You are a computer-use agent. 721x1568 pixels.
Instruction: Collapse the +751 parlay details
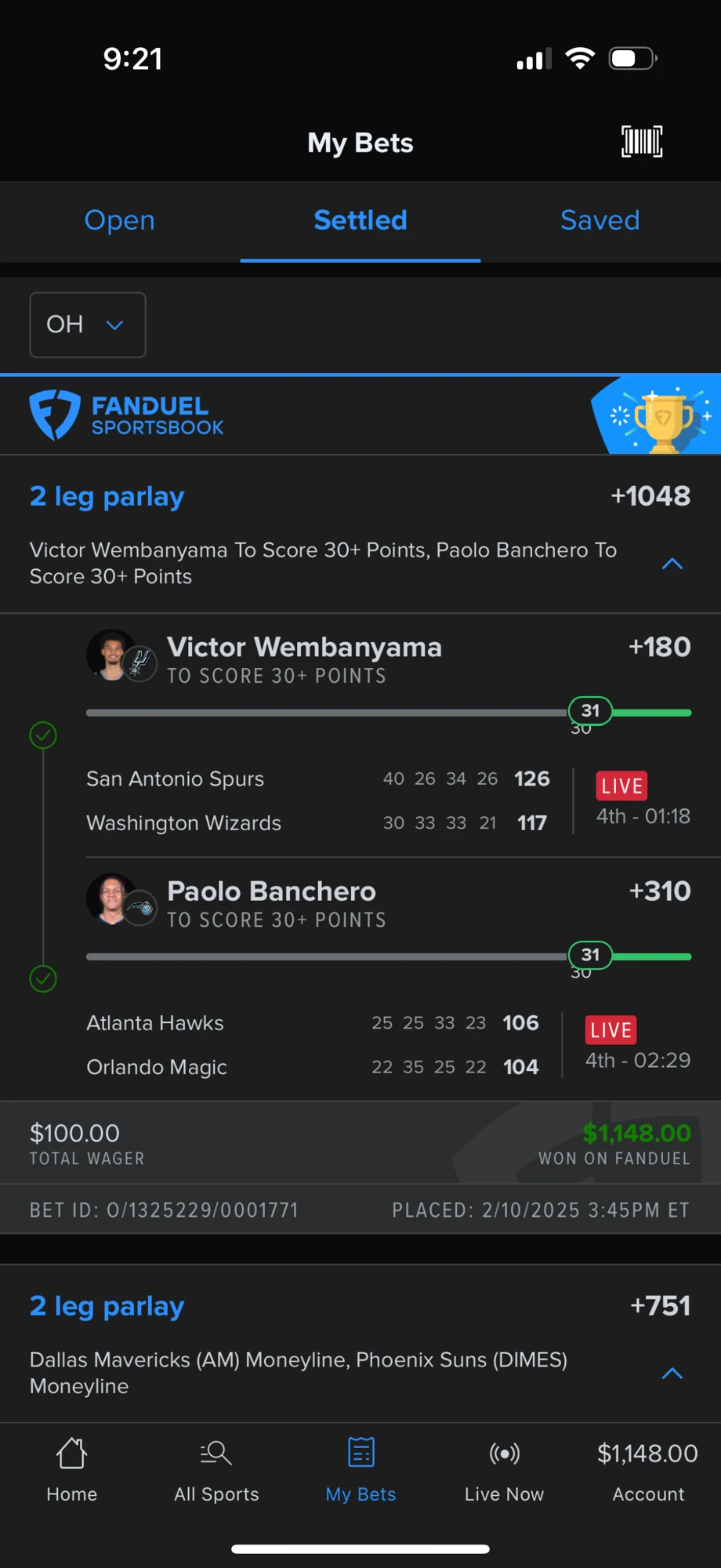pyautogui.click(x=672, y=1374)
